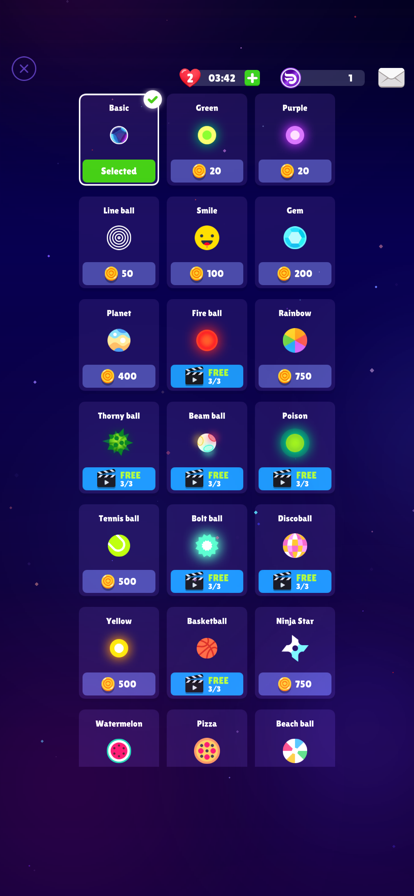Screen dimensions: 414x896
Task: Watch a video for the Thorny ball
Action: click(119, 479)
